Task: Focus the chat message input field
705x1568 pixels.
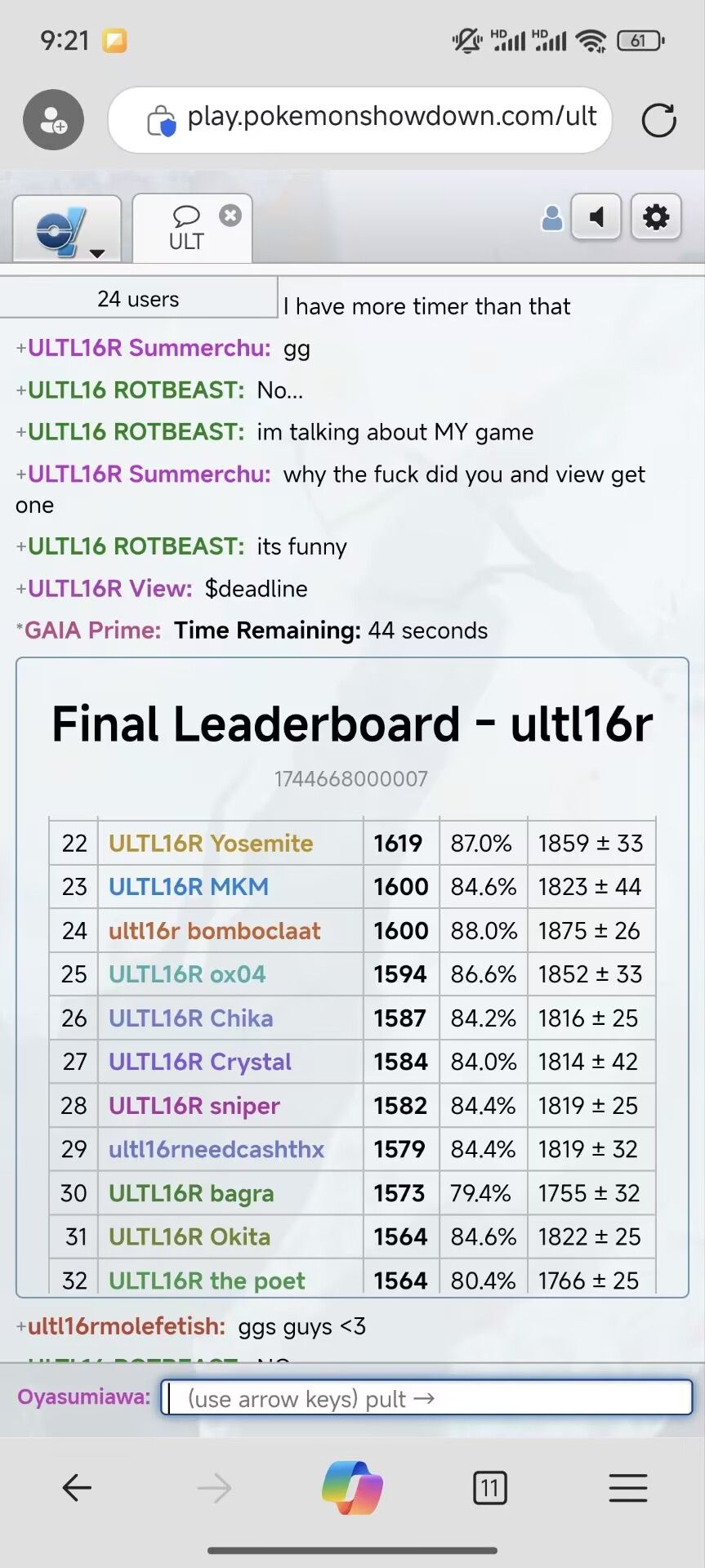Action: pos(426,1398)
